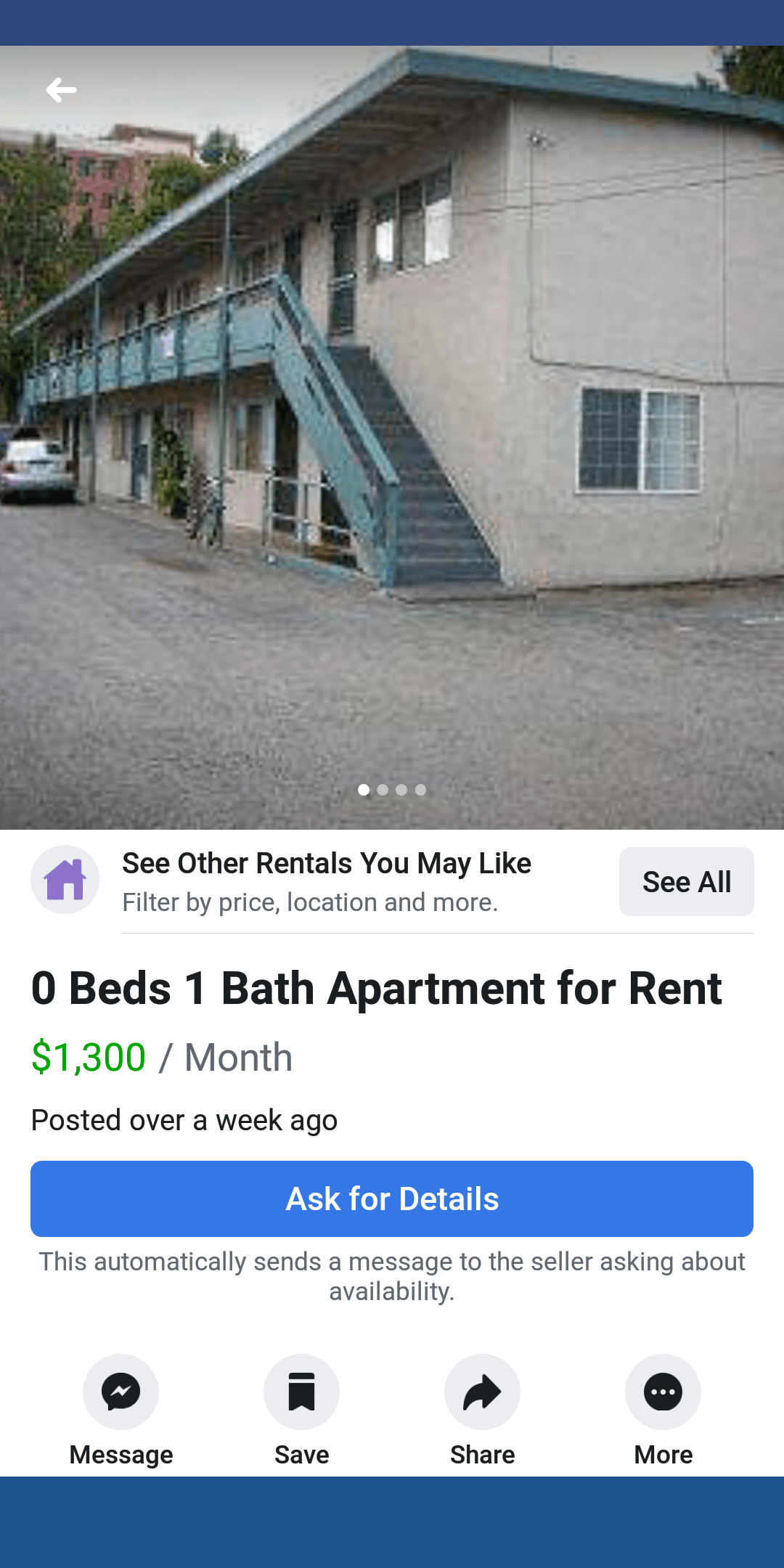Click the More label under its icon
This screenshot has width=784, height=1568.
coord(662,1454)
